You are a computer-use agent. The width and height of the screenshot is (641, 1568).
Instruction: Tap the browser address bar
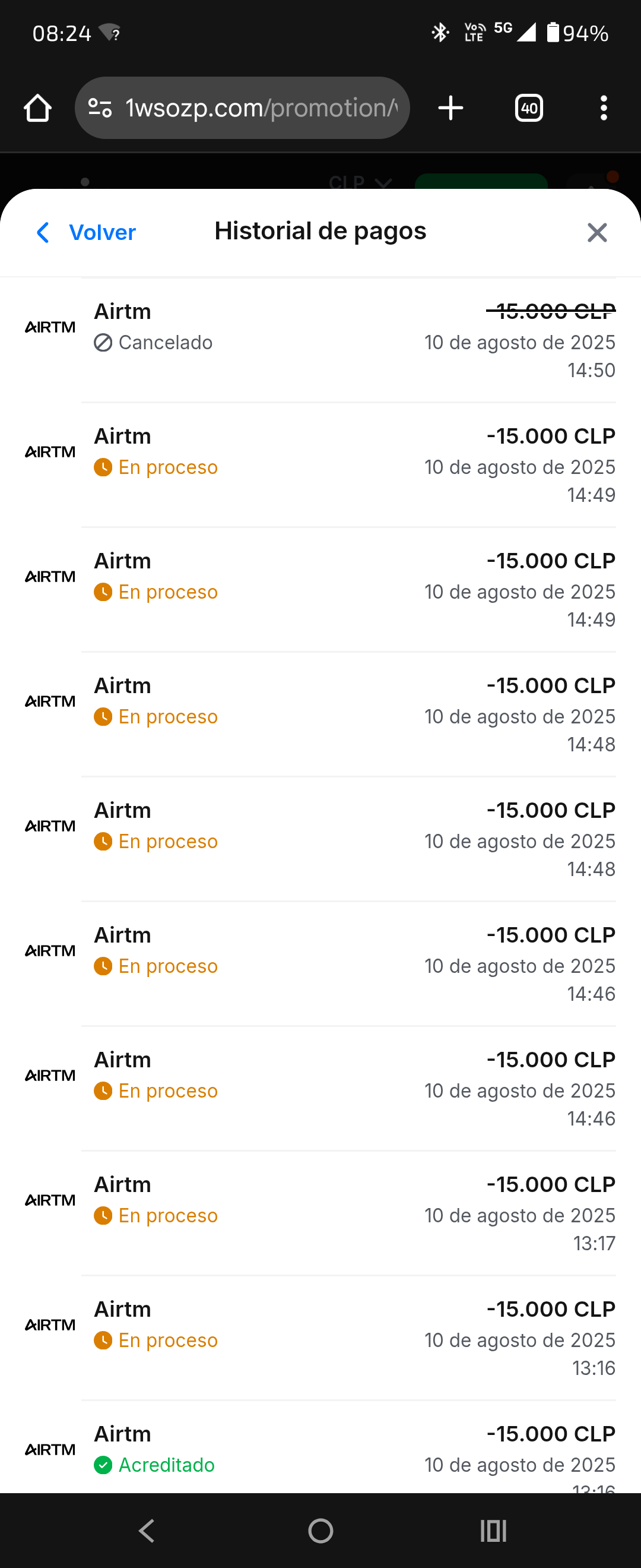pyautogui.click(x=242, y=108)
